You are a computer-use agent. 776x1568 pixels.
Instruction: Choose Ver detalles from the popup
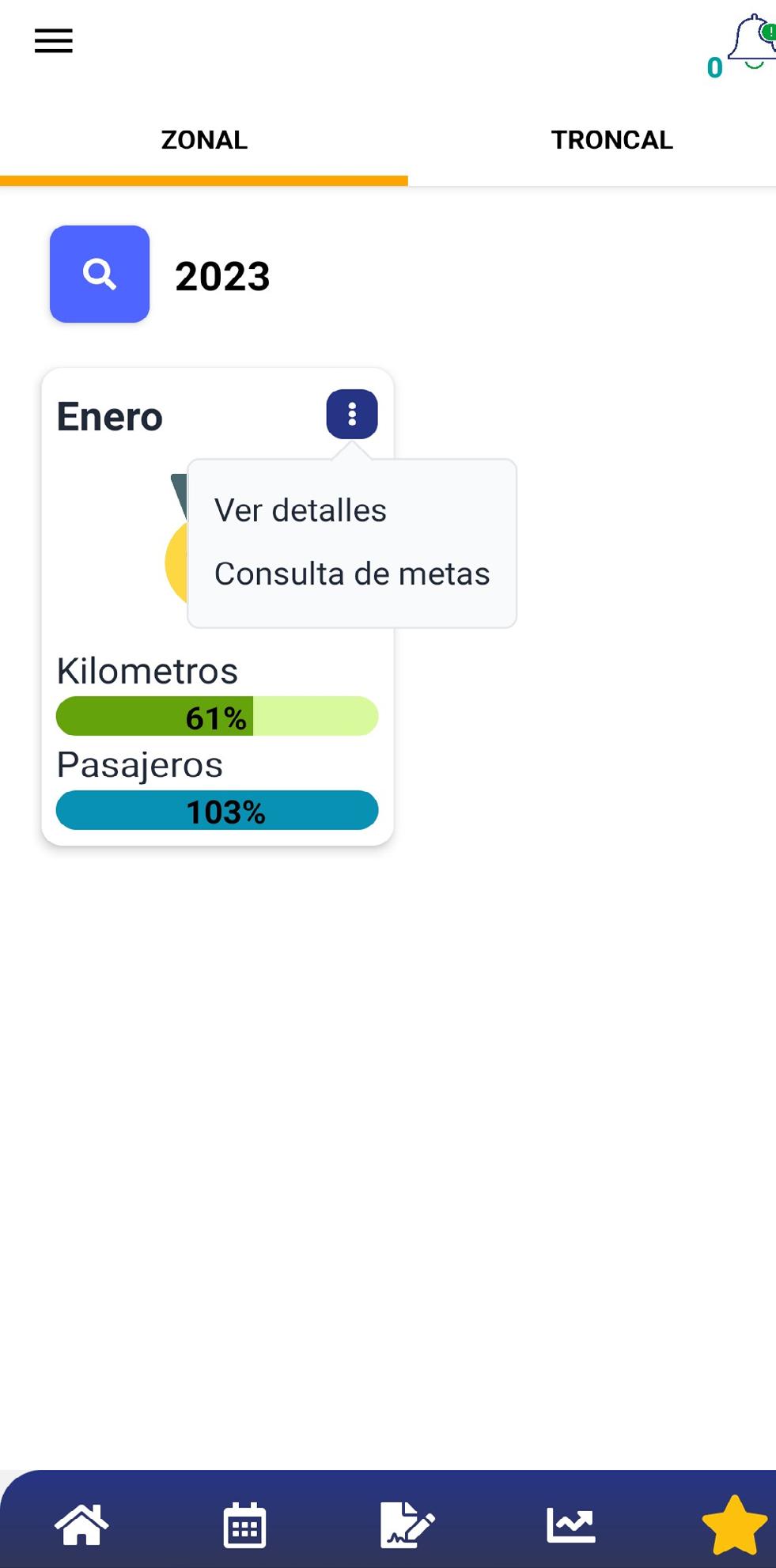point(301,510)
